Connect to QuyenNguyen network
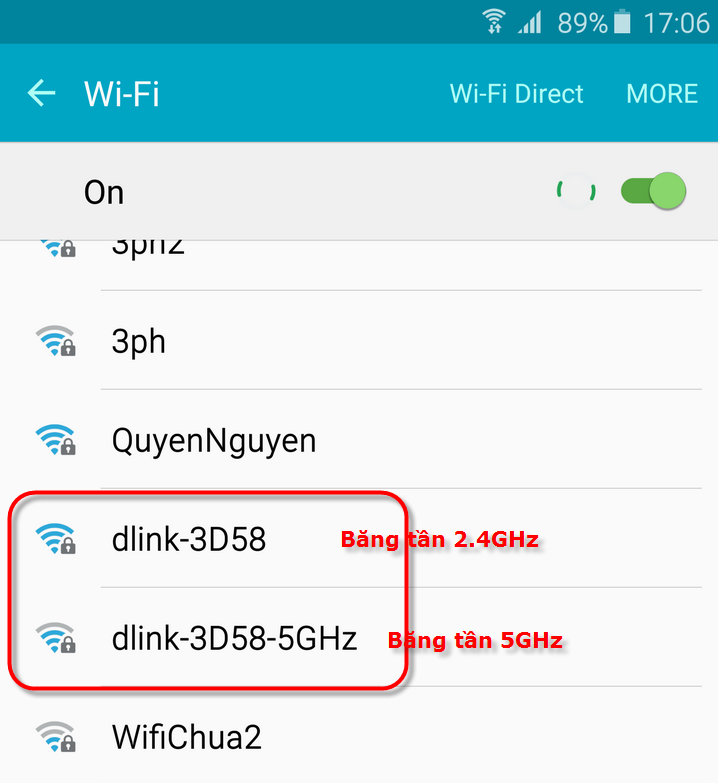 (213, 440)
